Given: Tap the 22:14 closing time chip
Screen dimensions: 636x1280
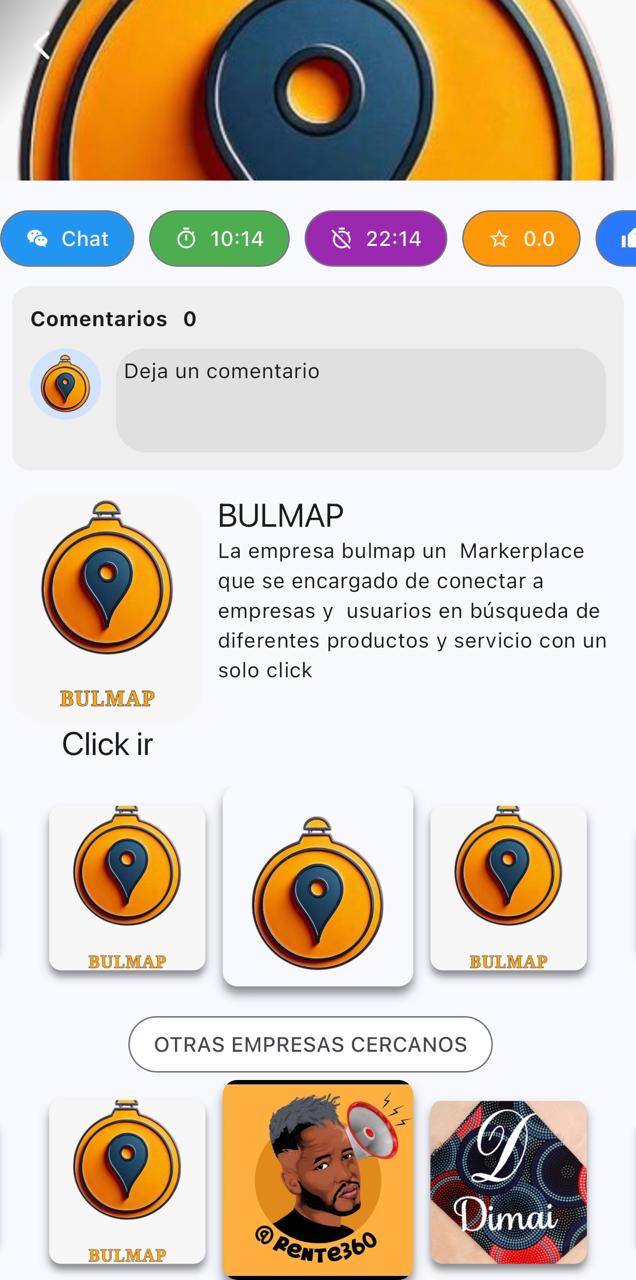Looking at the screenshot, I should pos(375,238).
